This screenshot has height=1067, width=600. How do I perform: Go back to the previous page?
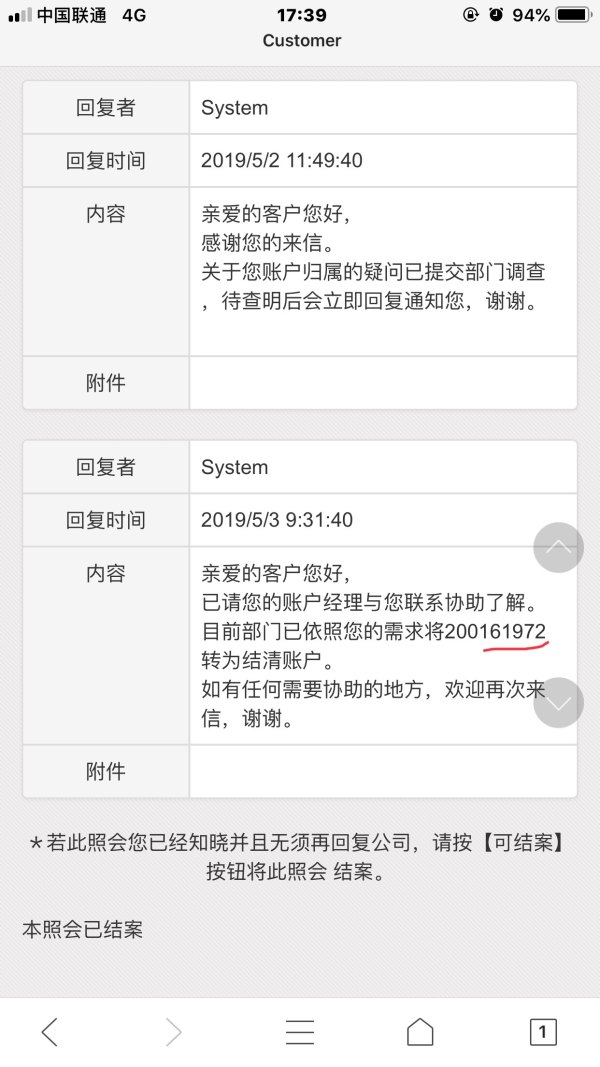[x=50, y=1032]
